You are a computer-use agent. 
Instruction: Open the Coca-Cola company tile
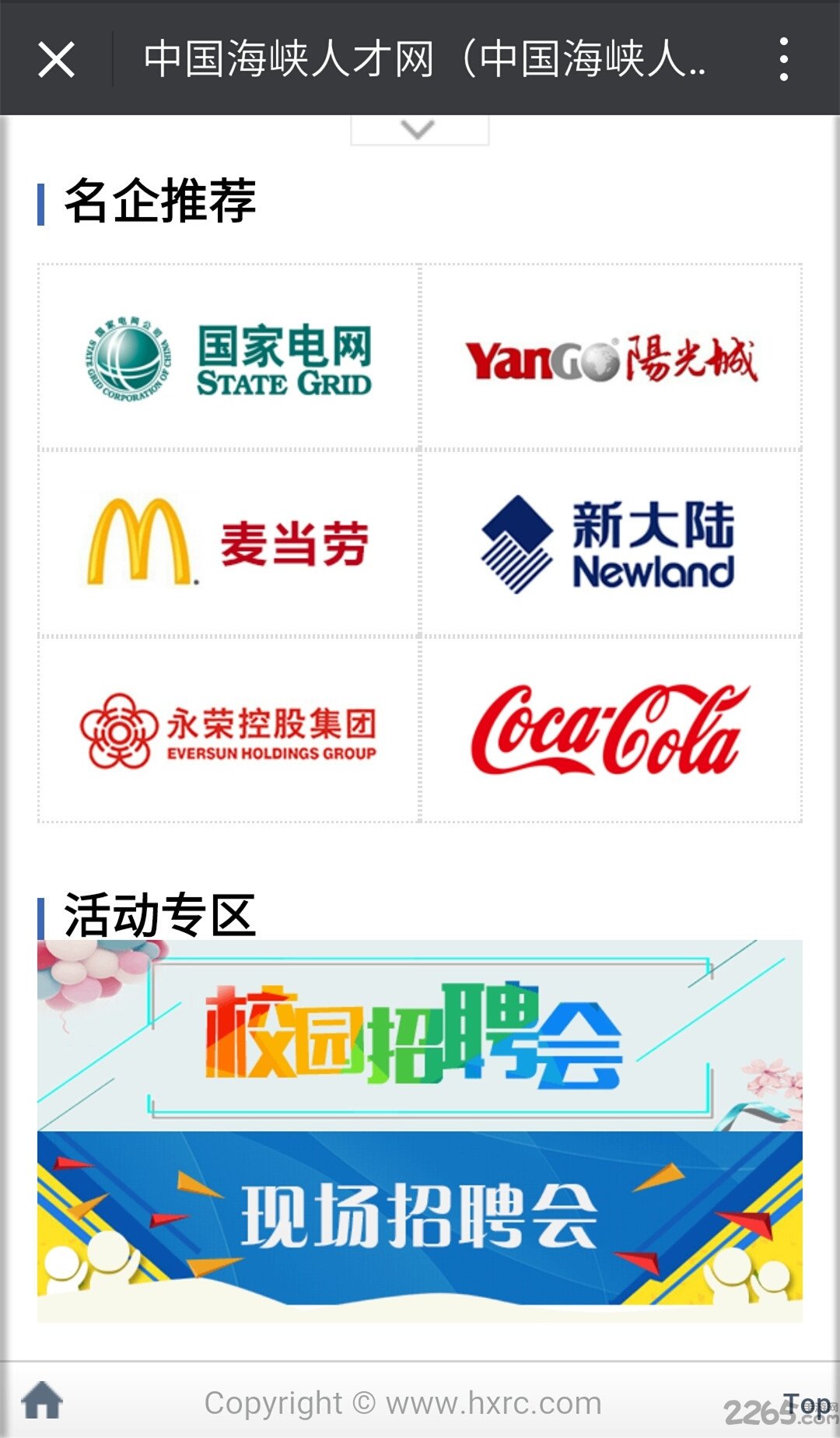pos(612,730)
